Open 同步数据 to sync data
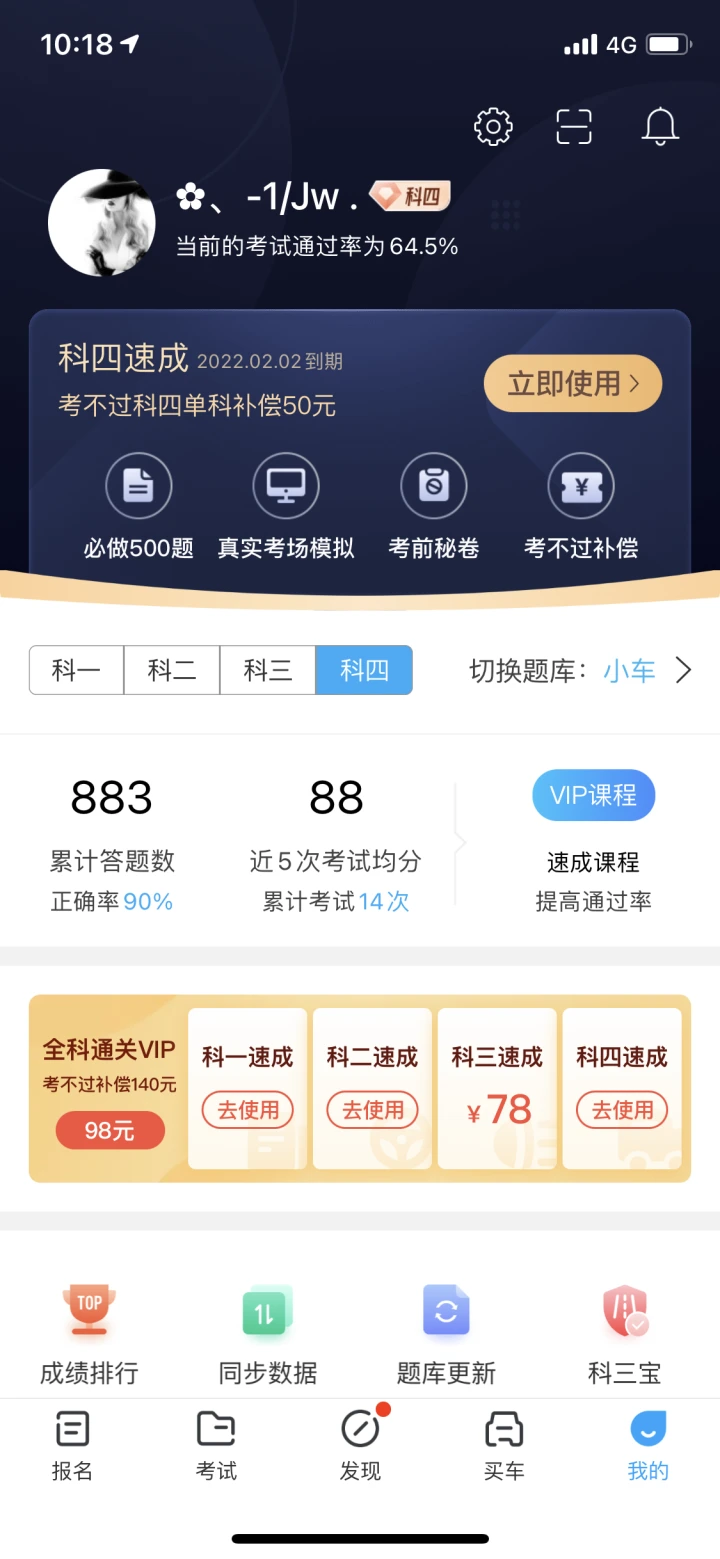This screenshot has width=720, height=1559. tap(268, 1334)
